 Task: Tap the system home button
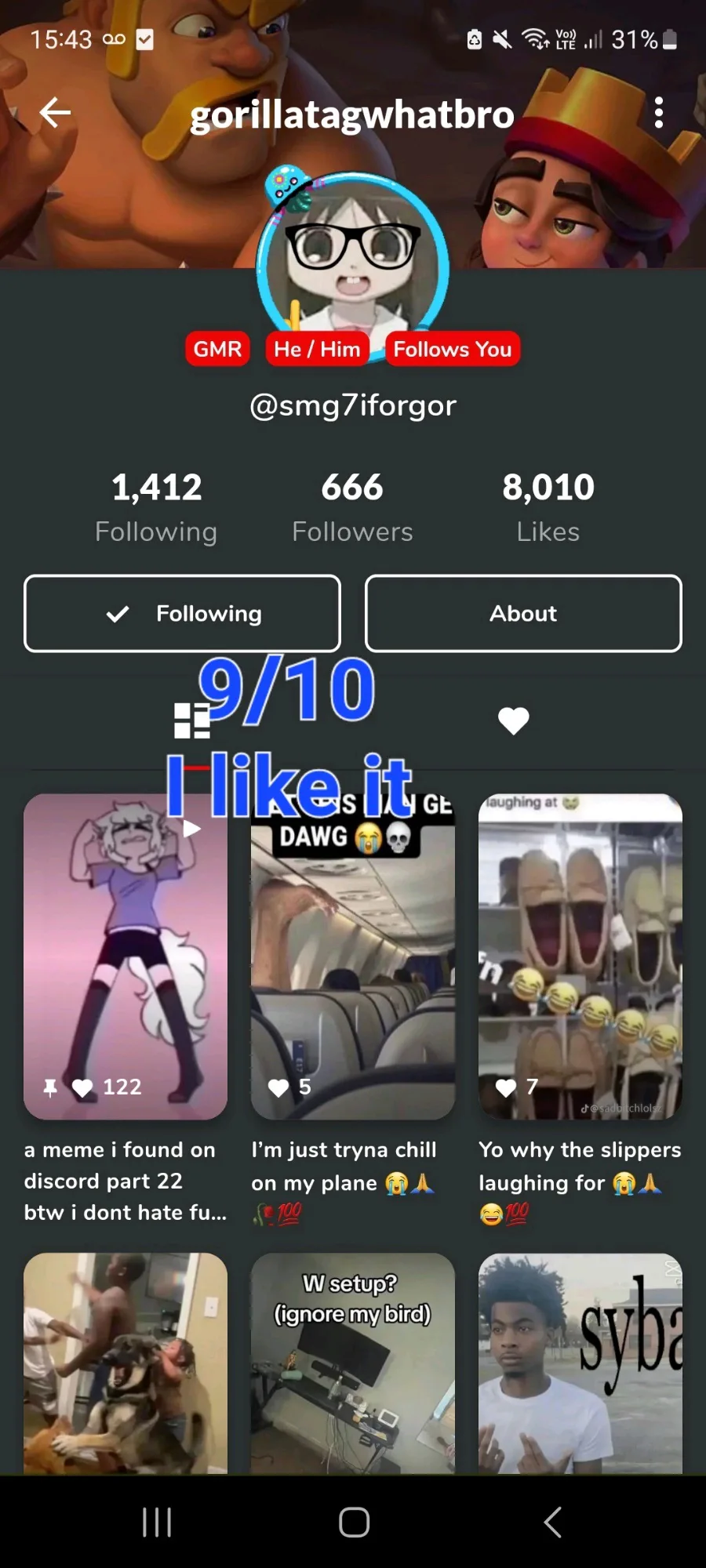pos(354,1522)
